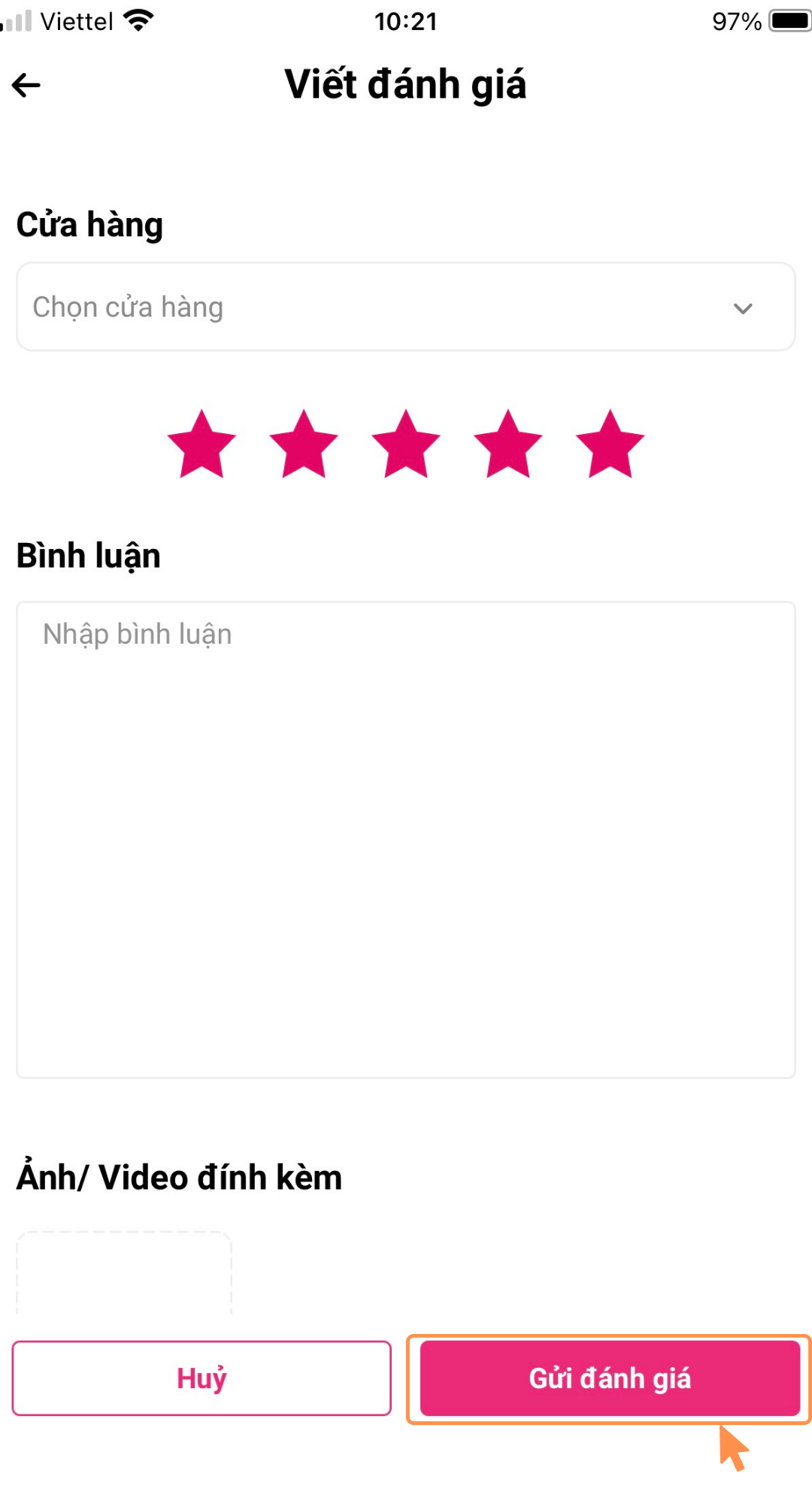Image resolution: width=812 pixels, height=1504 pixels.
Task: Rate one star
Action: [x=201, y=445]
